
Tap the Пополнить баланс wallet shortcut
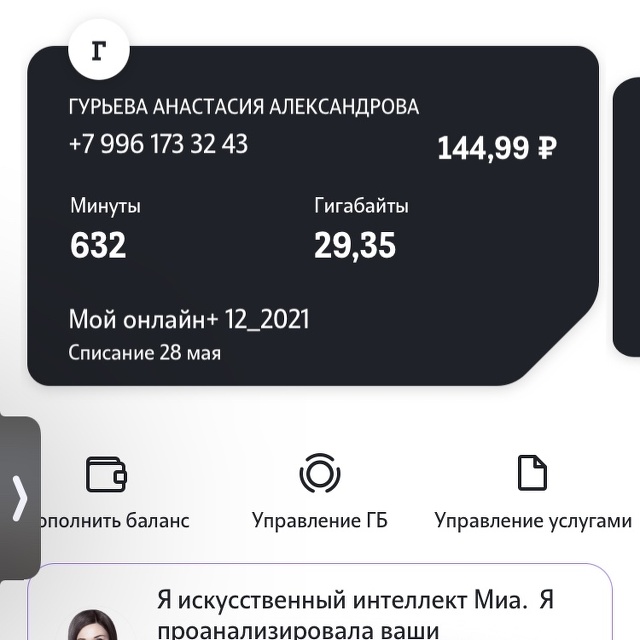[108, 490]
